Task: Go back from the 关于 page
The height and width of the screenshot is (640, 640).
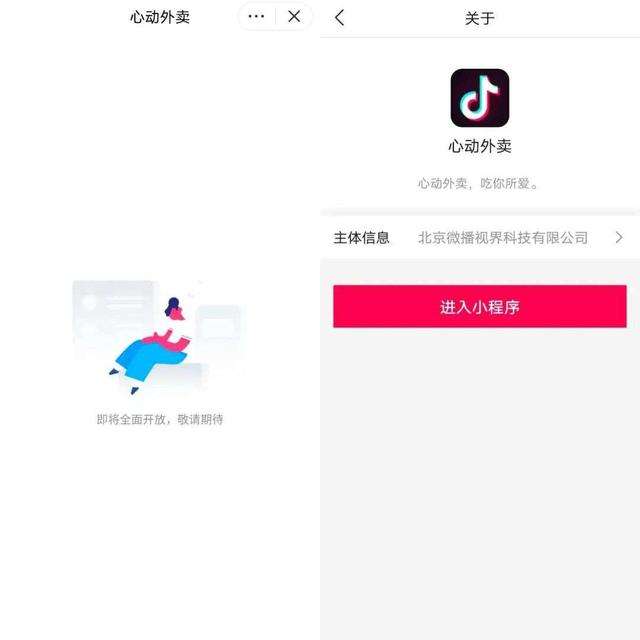Action: tap(340, 18)
